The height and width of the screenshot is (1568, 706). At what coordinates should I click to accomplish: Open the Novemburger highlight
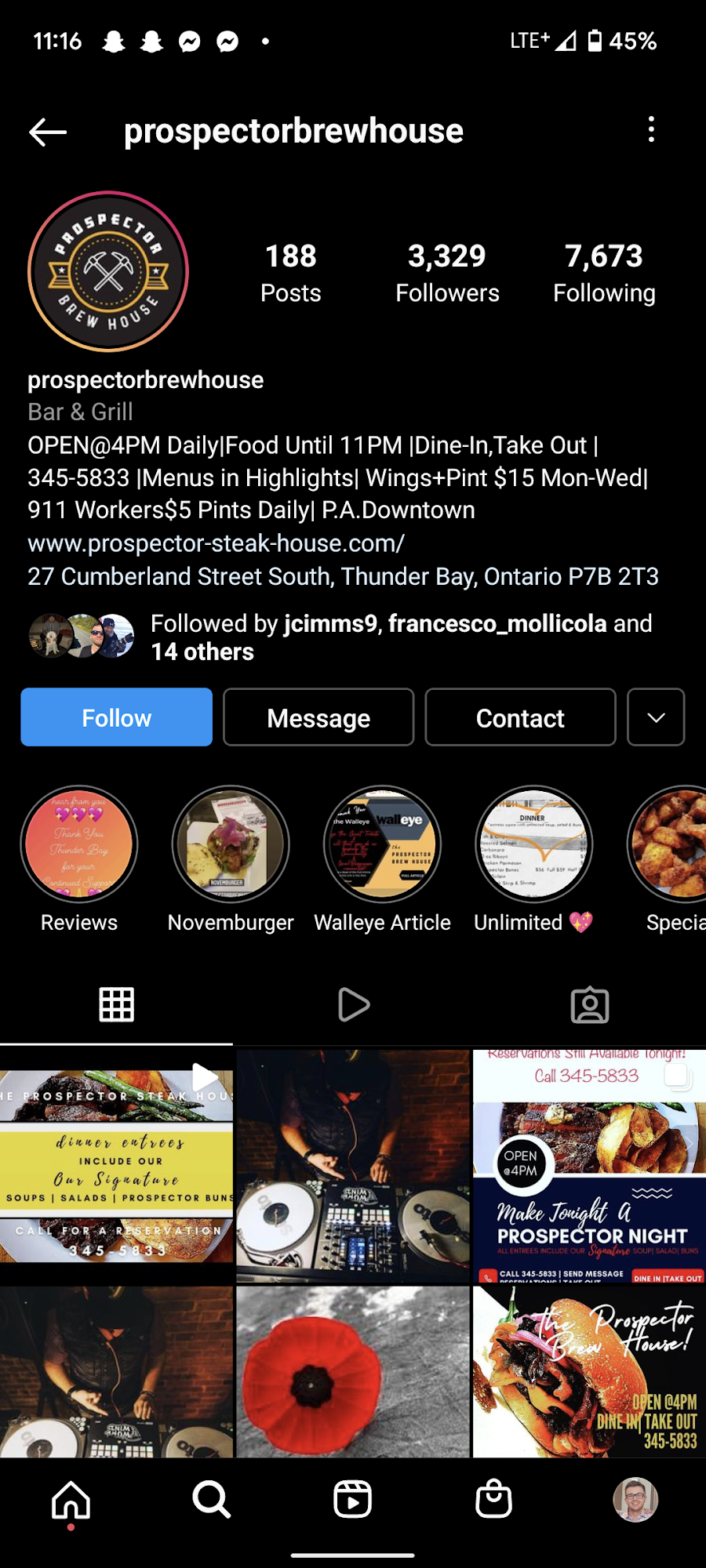coord(231,859)
